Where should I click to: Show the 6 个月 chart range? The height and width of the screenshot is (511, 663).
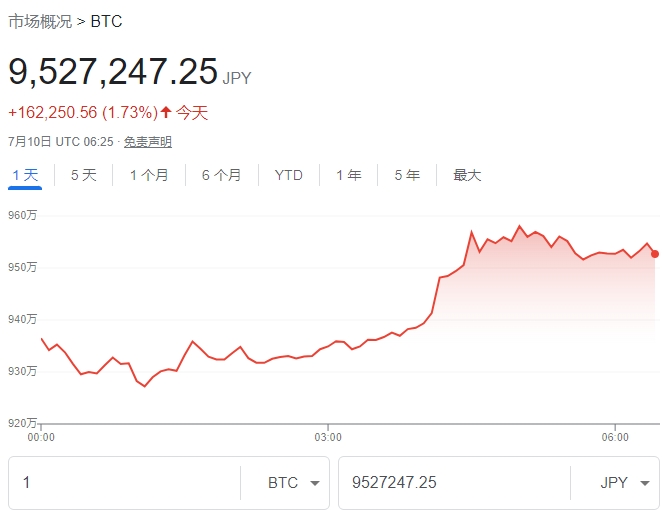click(221, 175)
